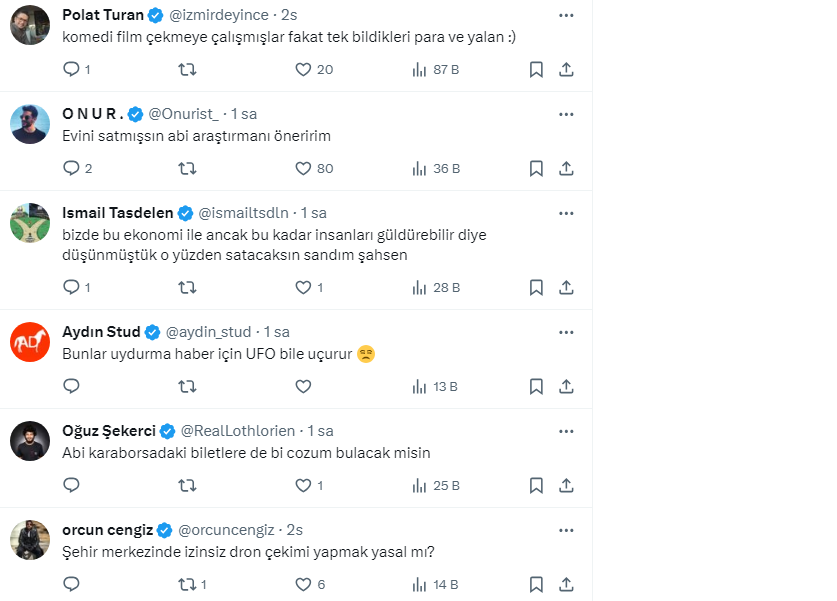
Task: Tap Oğuz Şekerci's profile avatar
Action: [x=30, y=441]
